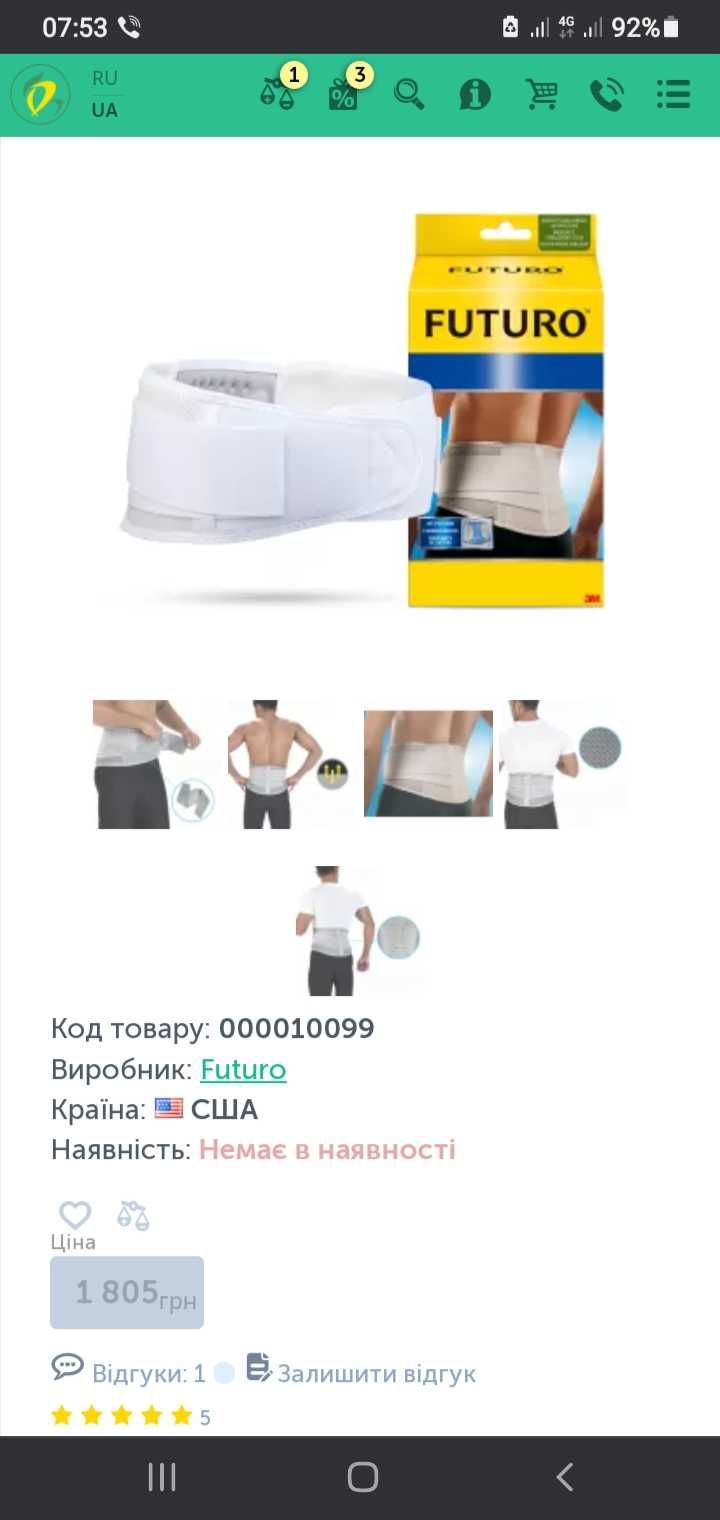720x1520 pixels.
Task: Switch language to RU
Action: [x=104, y=78]
